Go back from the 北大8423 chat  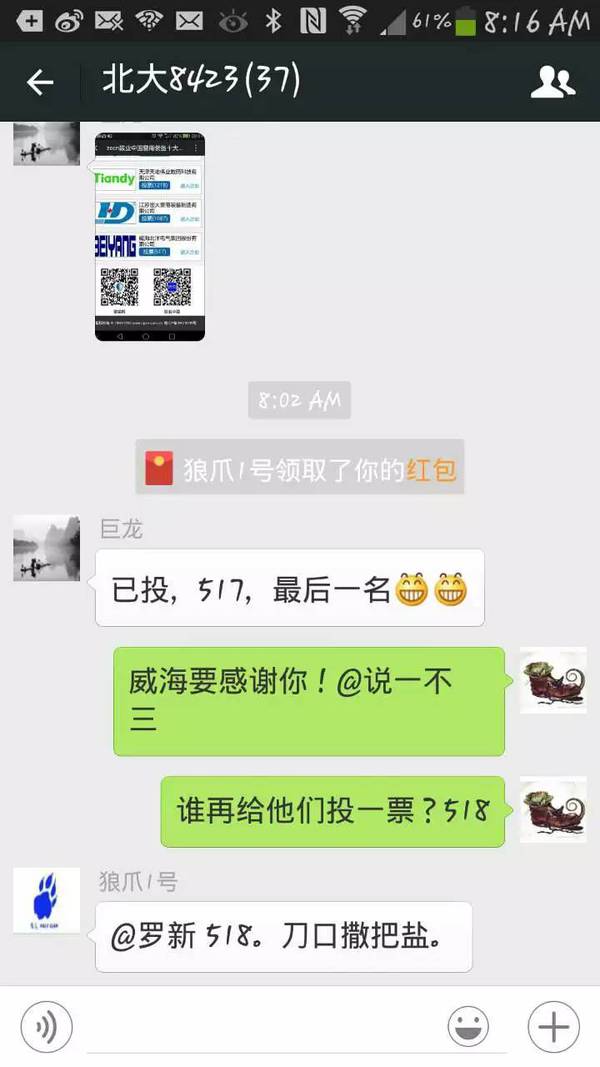(40, 82)
